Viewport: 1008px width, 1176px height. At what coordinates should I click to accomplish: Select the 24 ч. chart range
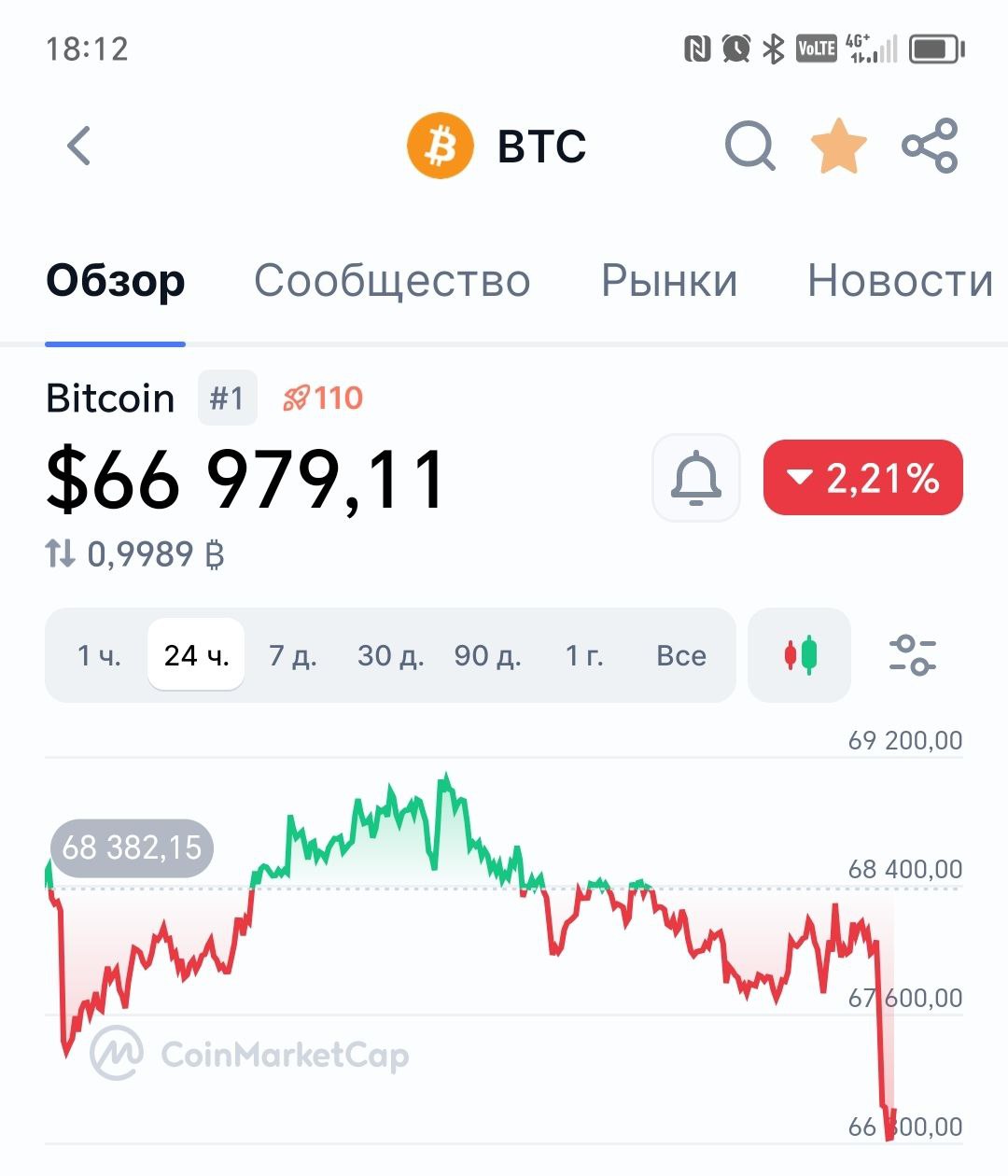click(196, 655)
